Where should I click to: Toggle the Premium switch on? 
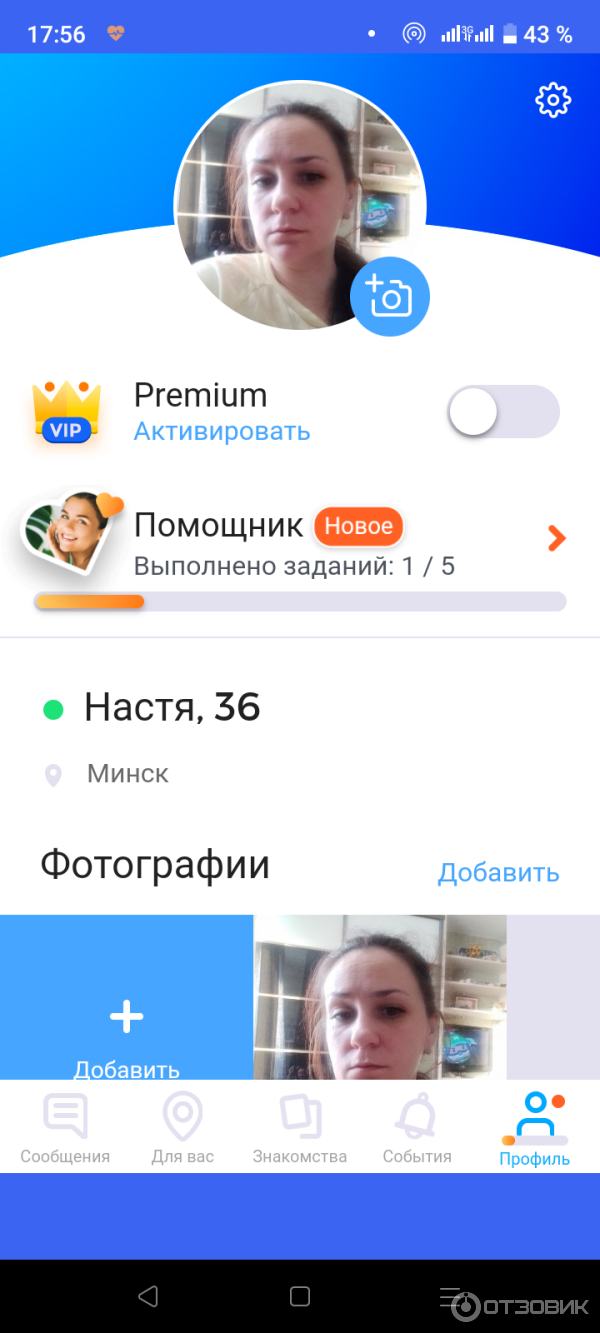[x=503, y=411]
